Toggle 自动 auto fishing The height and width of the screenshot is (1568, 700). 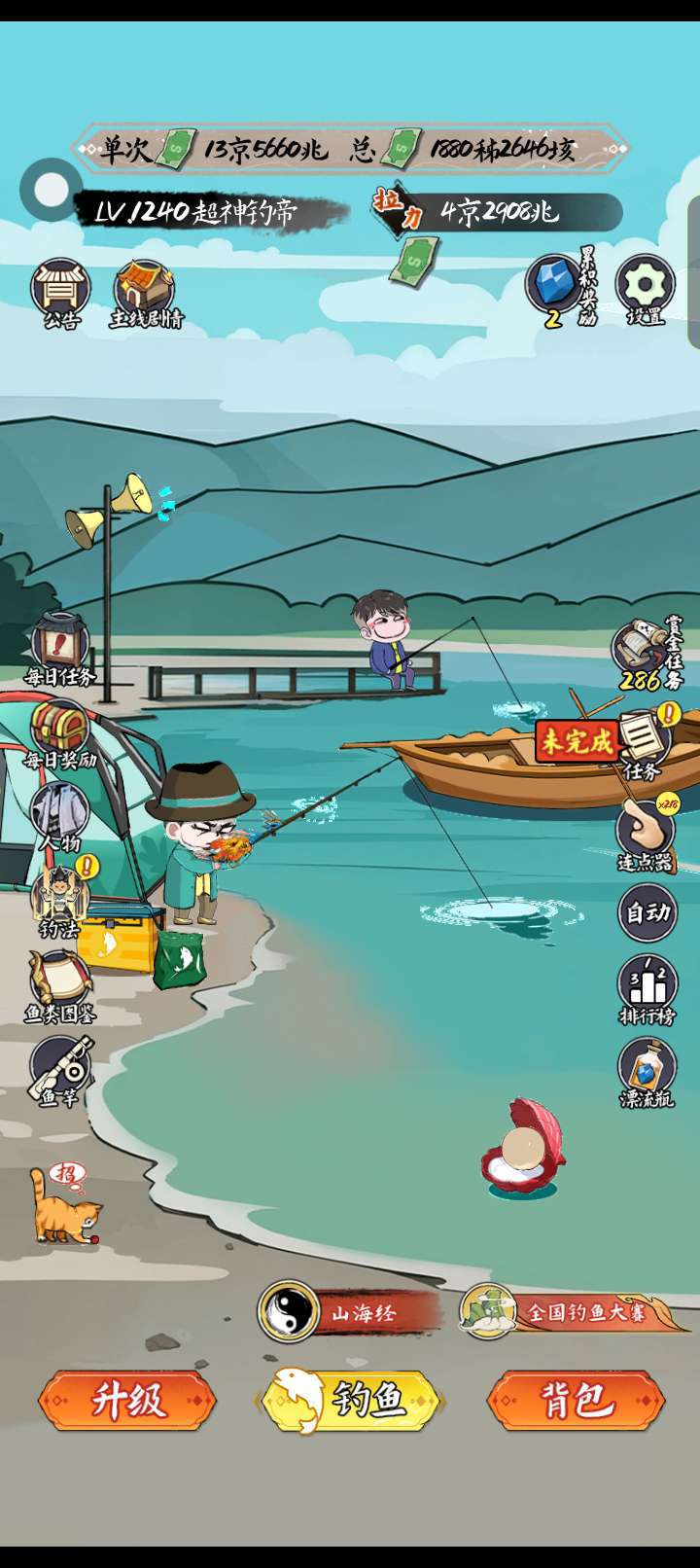(x=647, y=912)
